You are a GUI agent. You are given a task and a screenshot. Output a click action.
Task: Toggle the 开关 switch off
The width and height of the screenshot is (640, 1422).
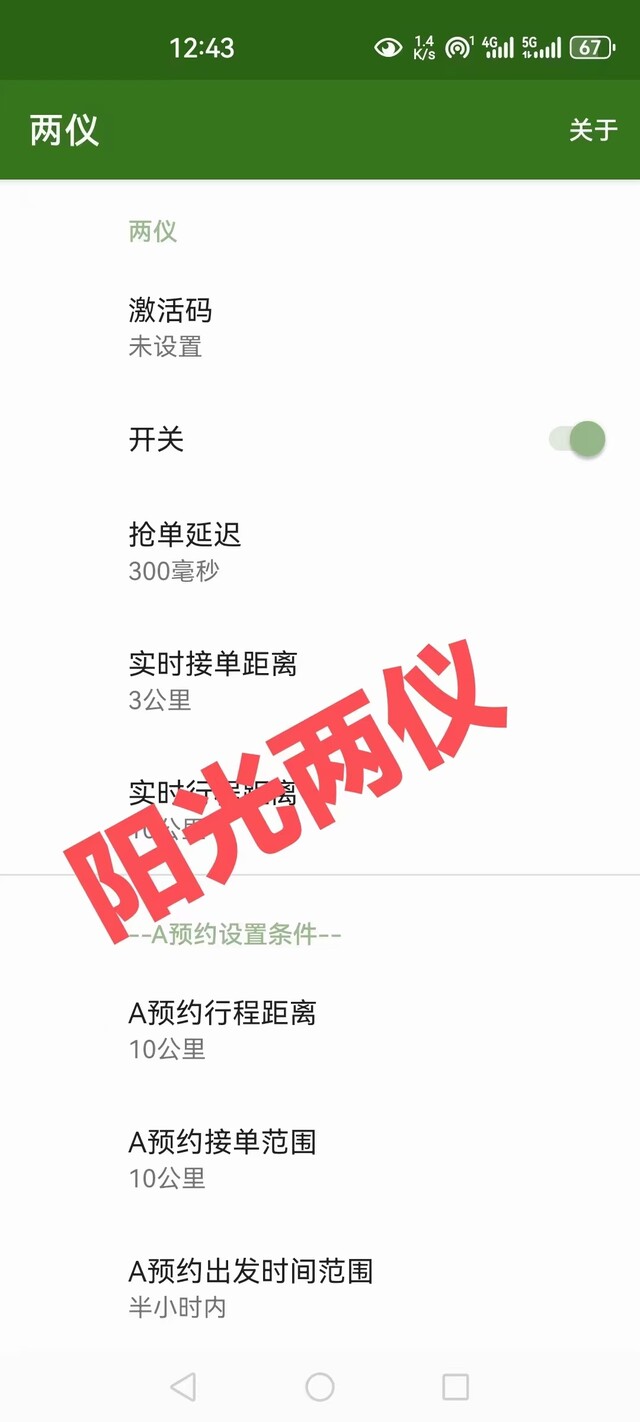coord(577,439)
